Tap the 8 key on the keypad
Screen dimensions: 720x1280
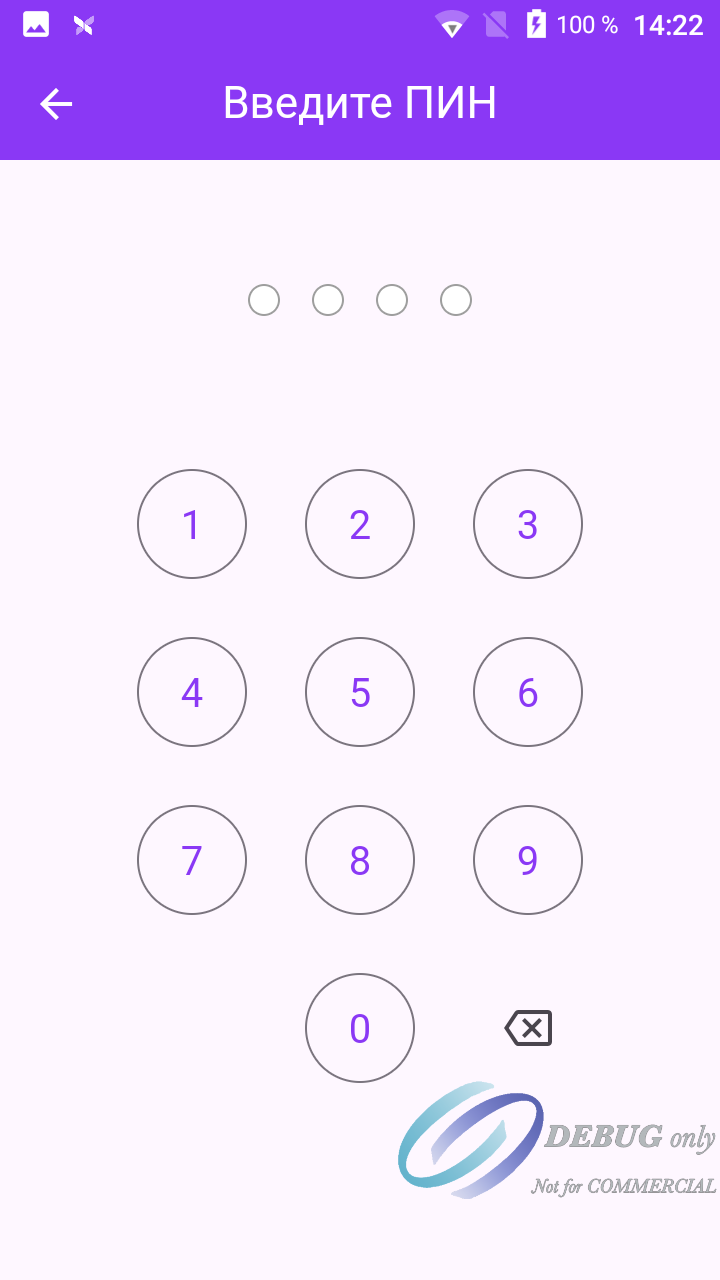(360, 860)
